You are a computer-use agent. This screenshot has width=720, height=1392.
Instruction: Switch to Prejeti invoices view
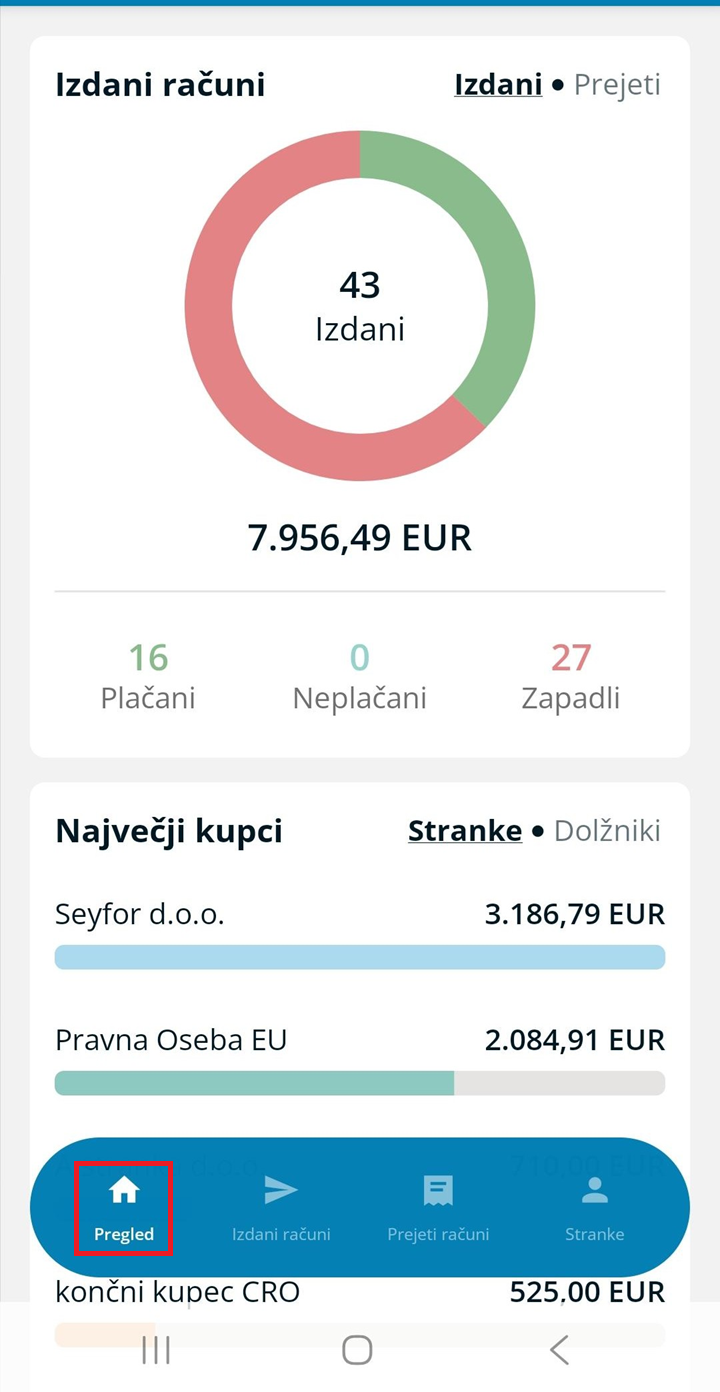point(617,85)
